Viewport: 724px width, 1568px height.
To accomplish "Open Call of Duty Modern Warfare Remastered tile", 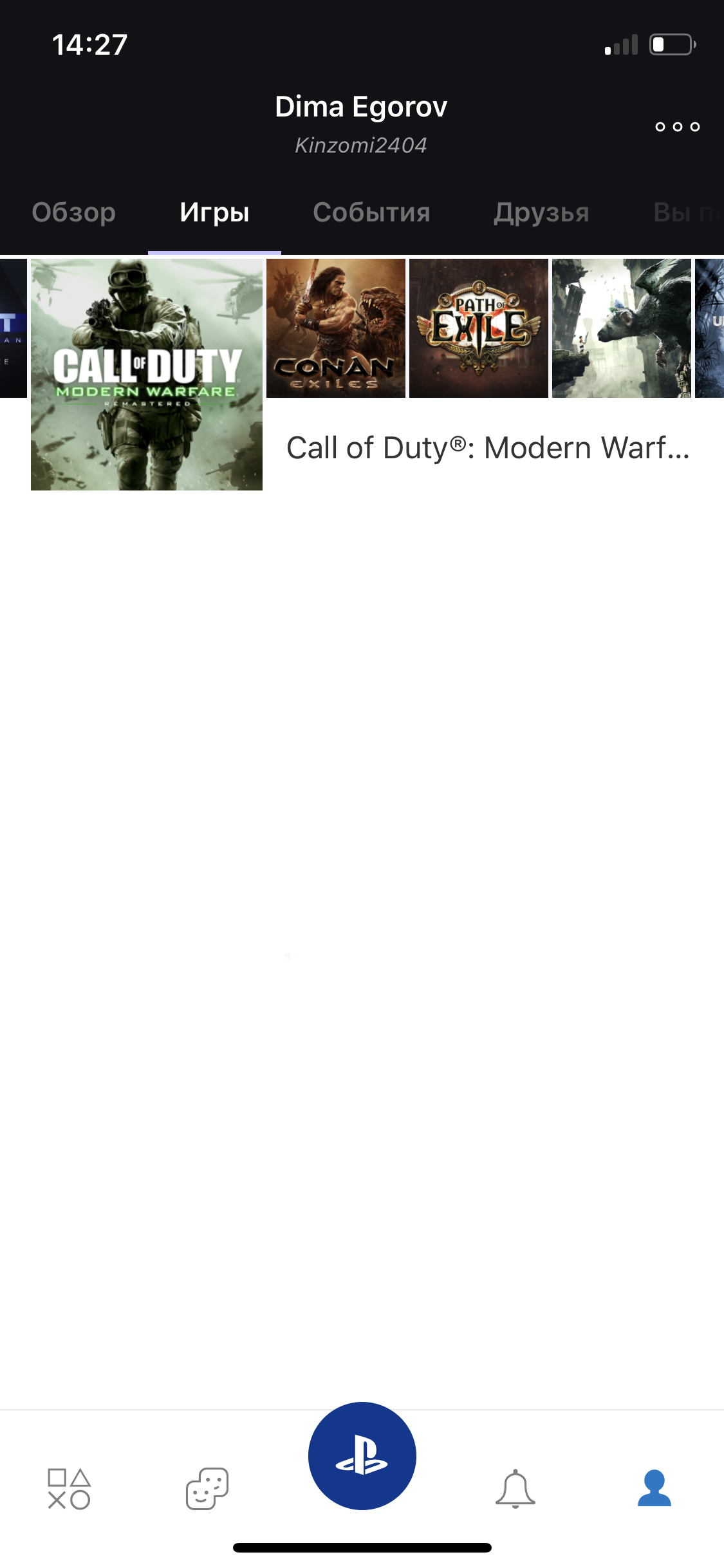I will (x=147, y=375).
